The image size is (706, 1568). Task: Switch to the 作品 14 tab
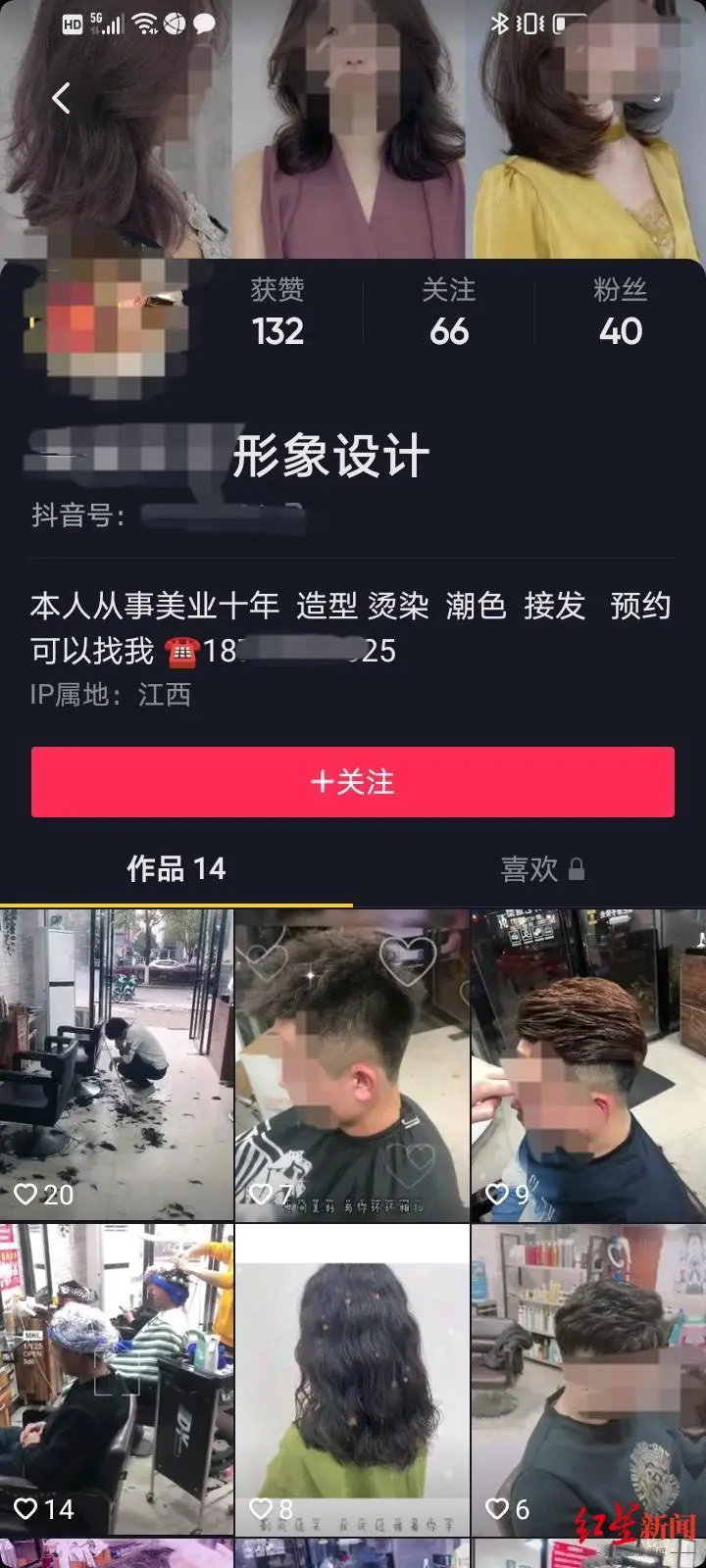pyautogui.click(x=176, y=868)
